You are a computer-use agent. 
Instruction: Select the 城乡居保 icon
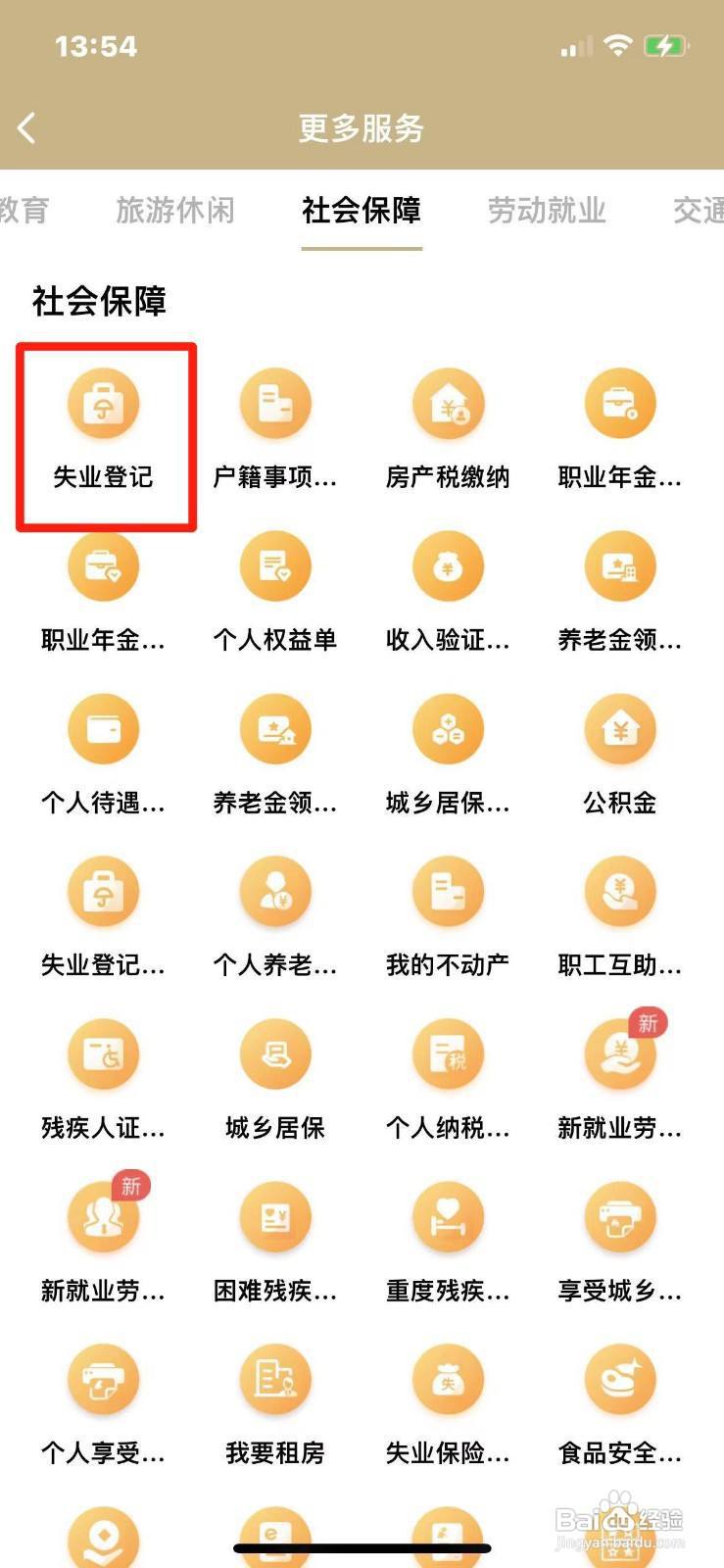(275, 1053)
